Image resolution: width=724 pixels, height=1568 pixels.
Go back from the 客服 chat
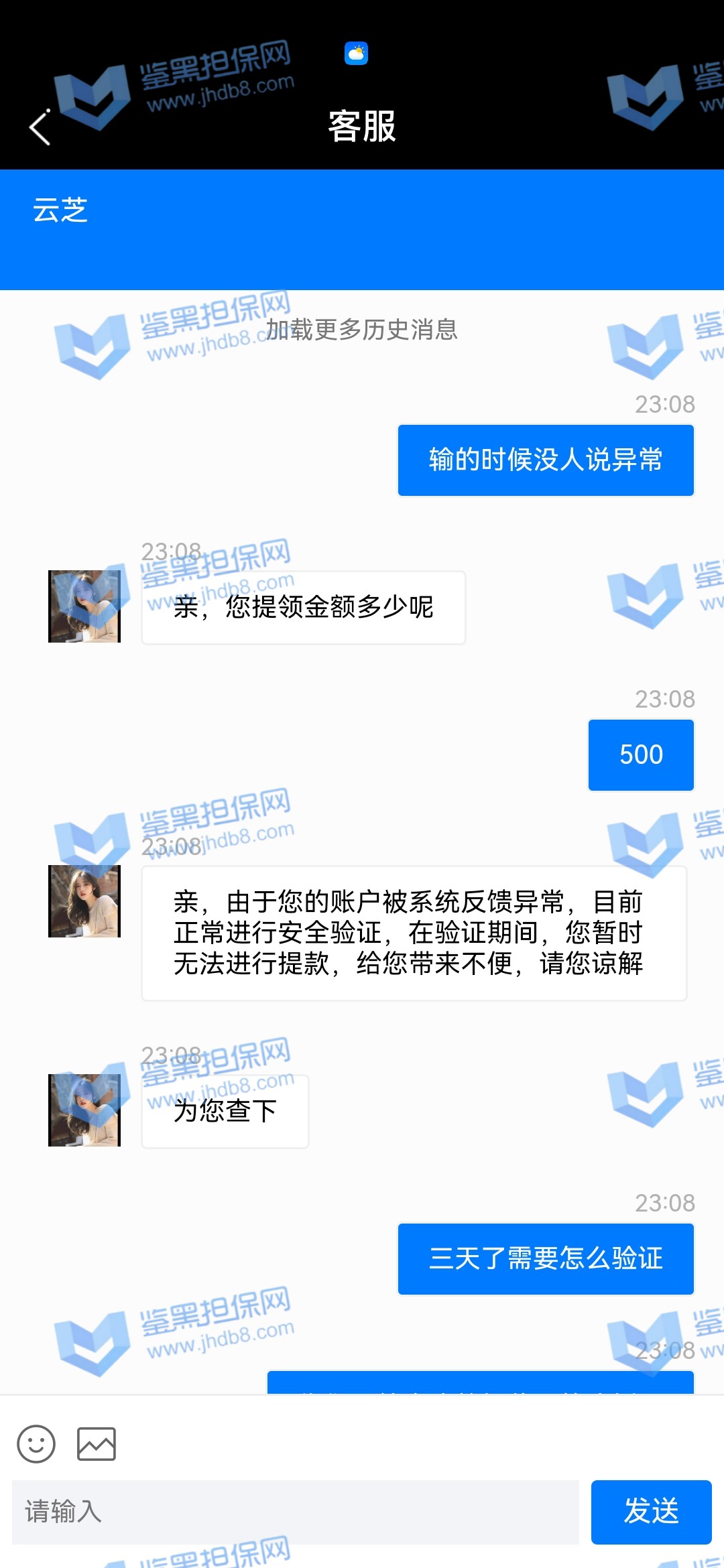(40, 127)
